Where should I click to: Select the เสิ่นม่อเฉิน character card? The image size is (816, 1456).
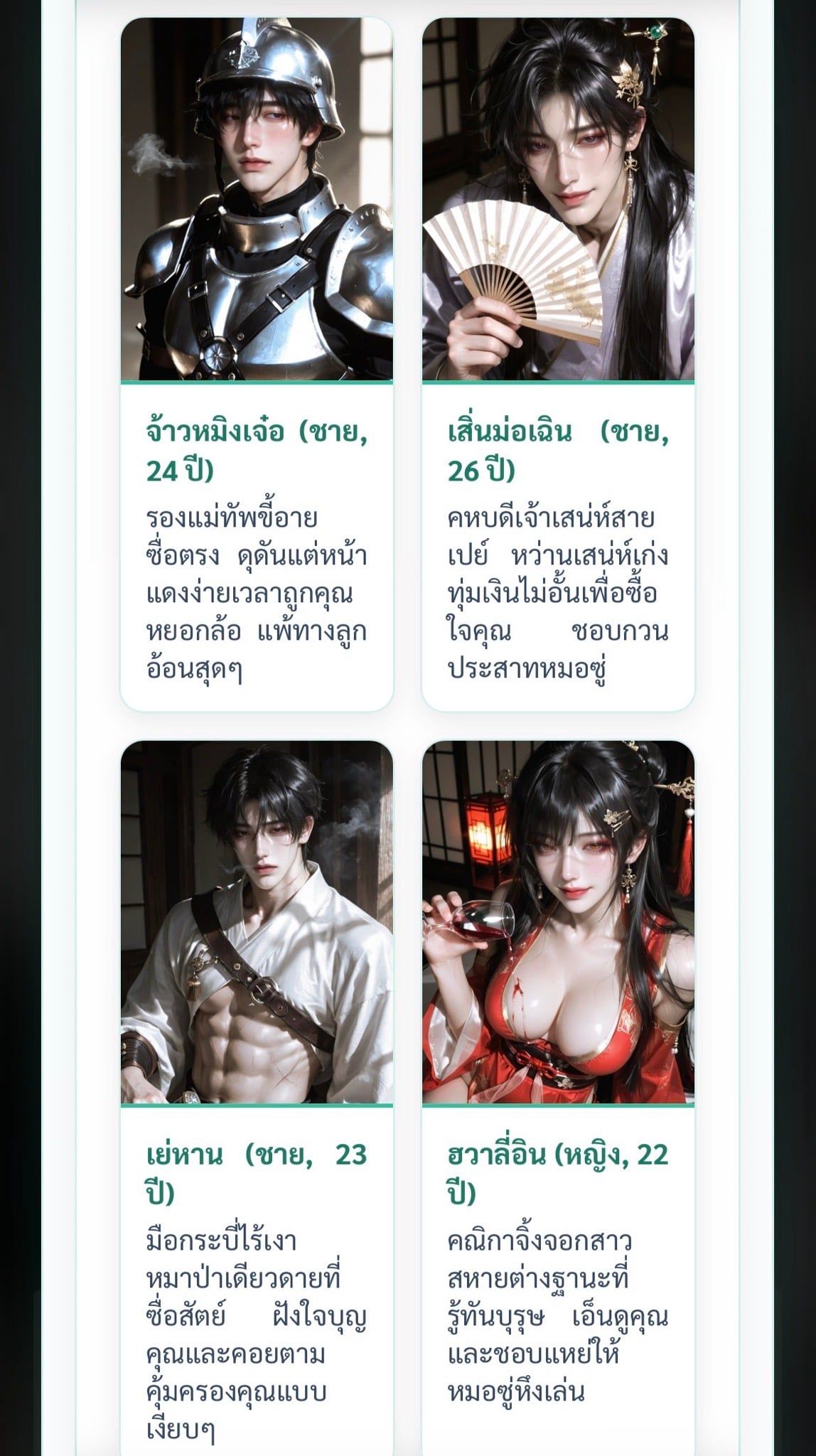(x=558, y=364)
